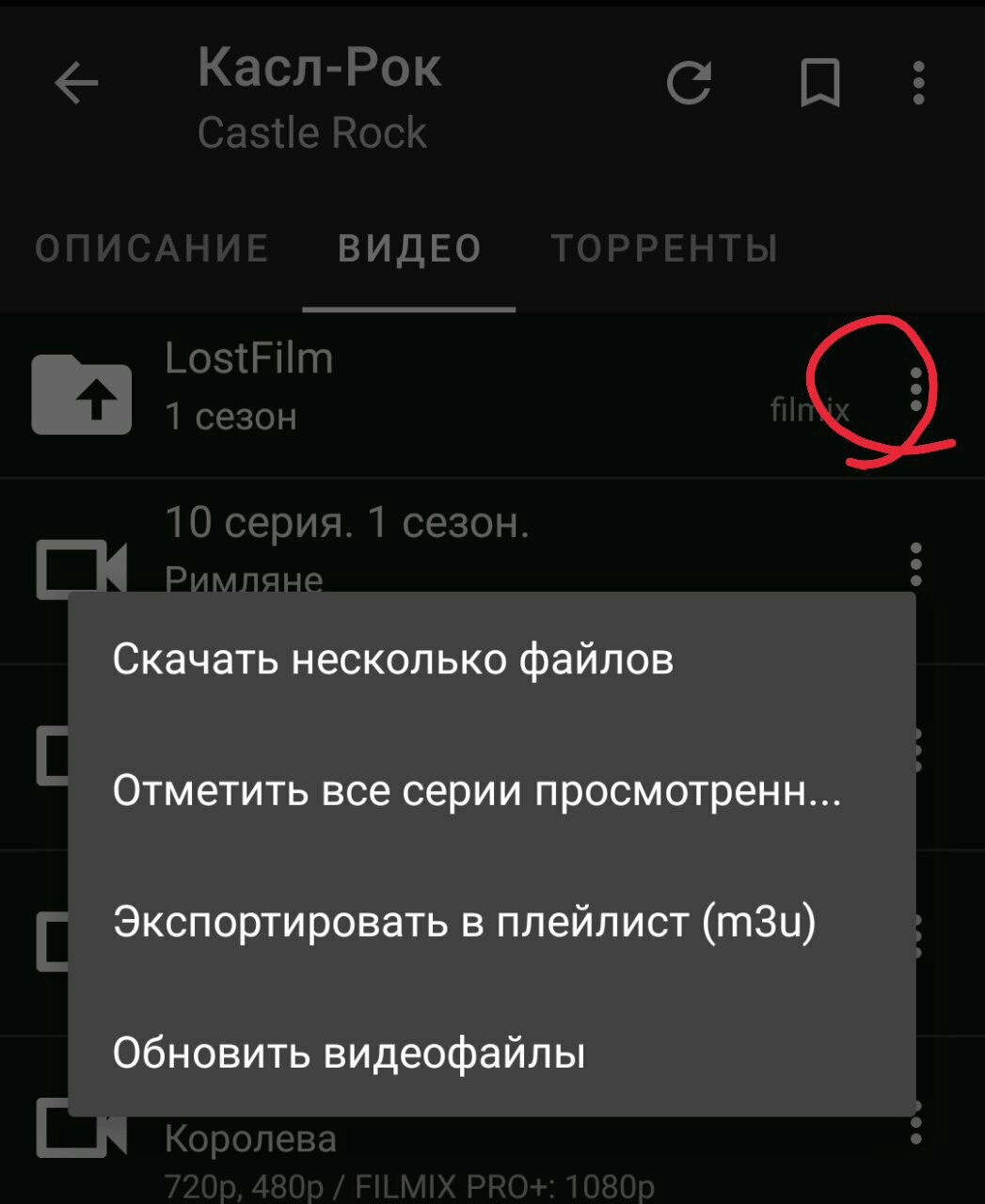Image resolution: width=985 pixels, height=1204 pixels.
Task: Go back with the arrow icon
Action: [x=76, y=84]
